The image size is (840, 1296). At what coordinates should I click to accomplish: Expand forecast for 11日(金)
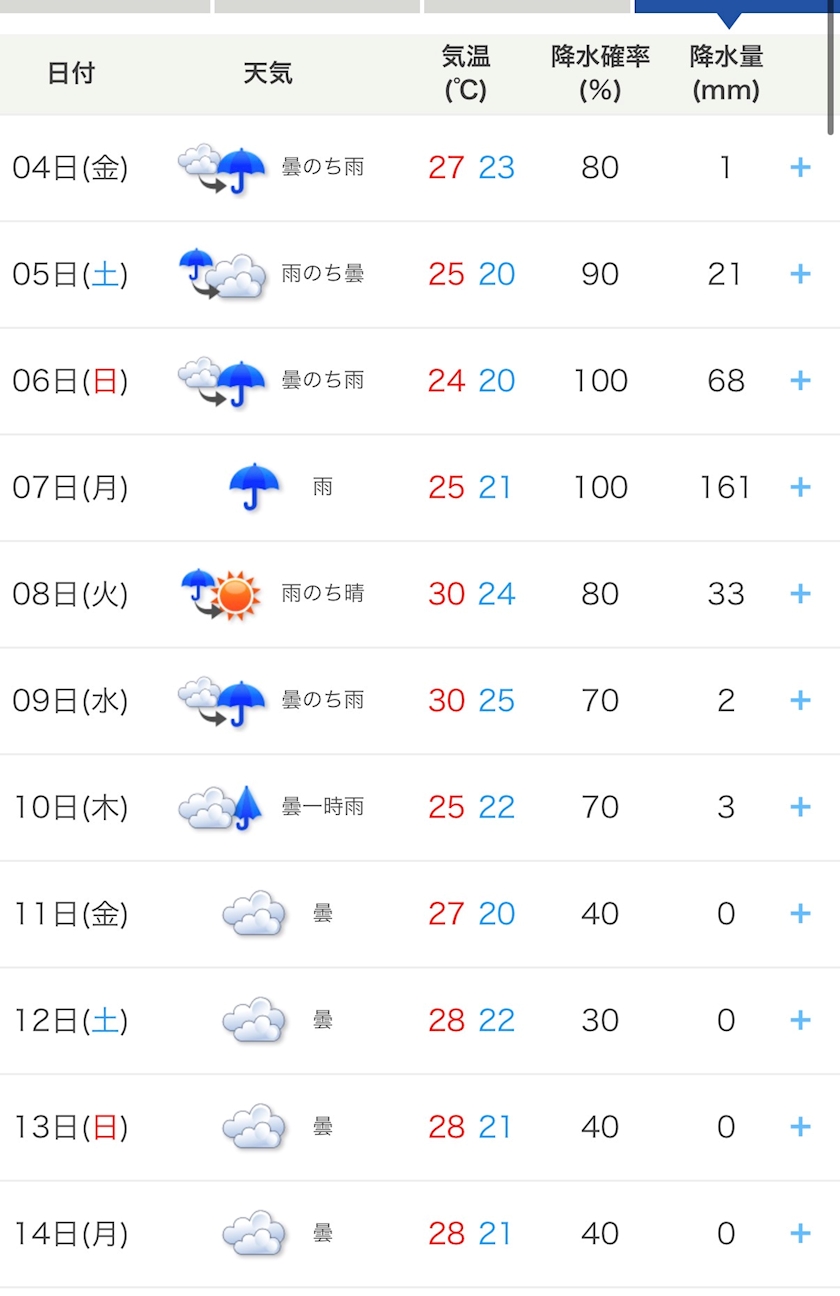tap(800, 914)
